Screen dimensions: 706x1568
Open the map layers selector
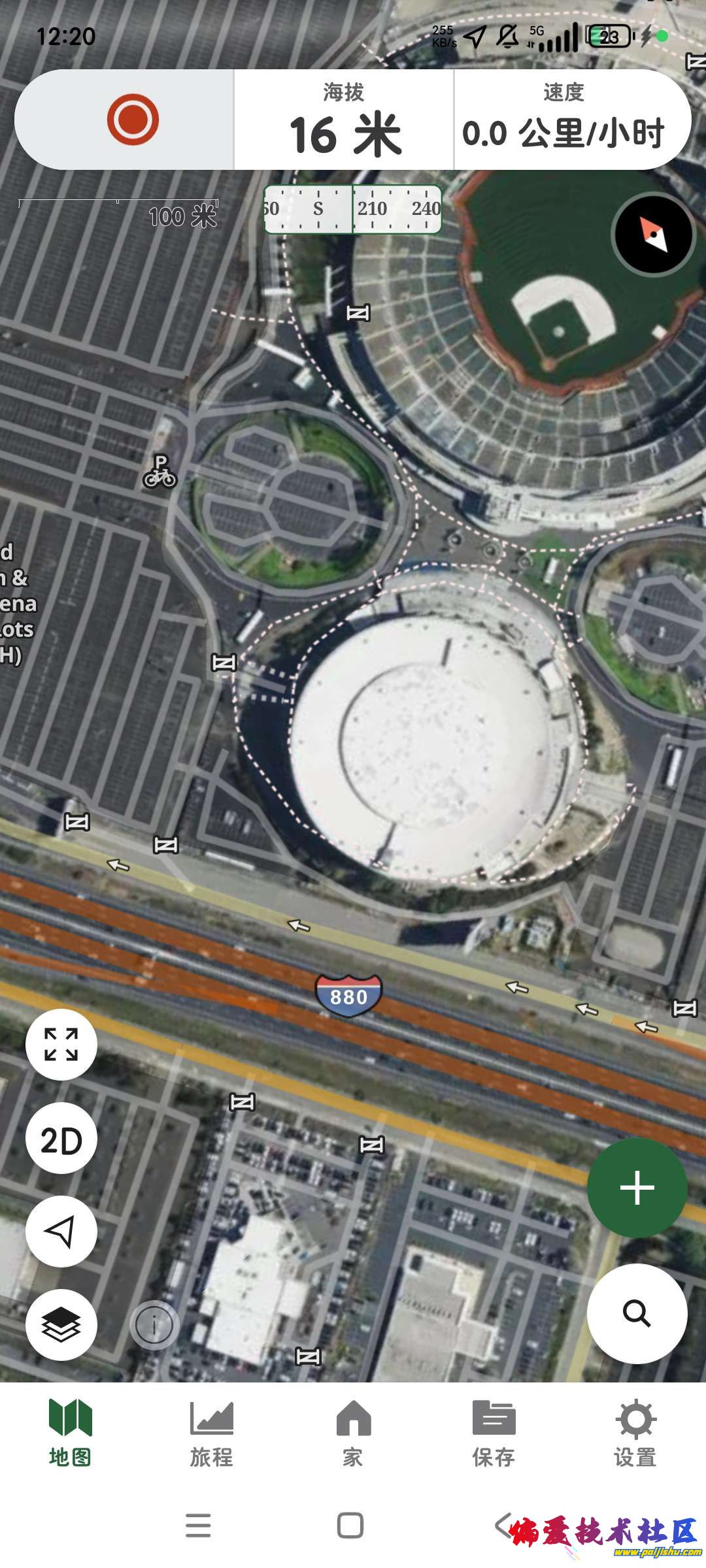(x=61, y=1325)
